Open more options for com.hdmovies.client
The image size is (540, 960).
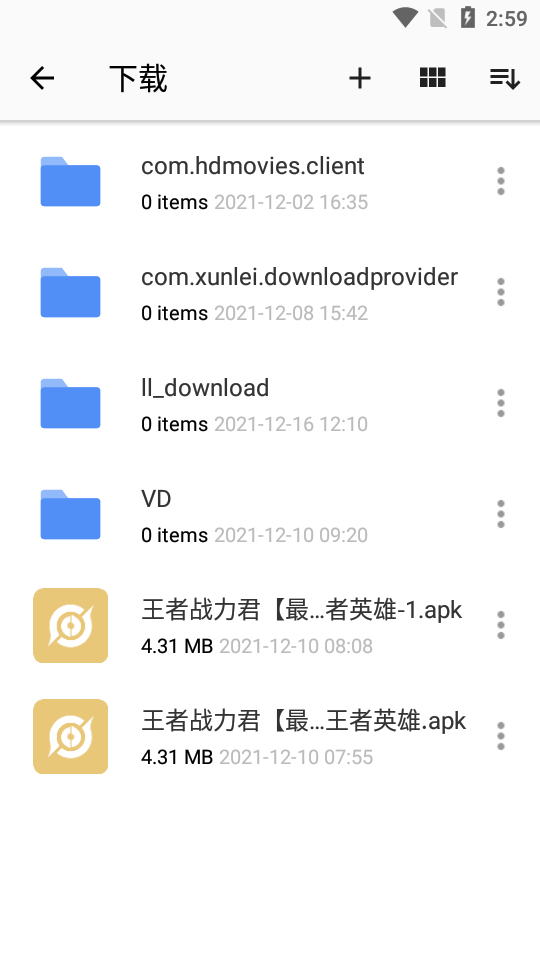[x=501, y=182]
